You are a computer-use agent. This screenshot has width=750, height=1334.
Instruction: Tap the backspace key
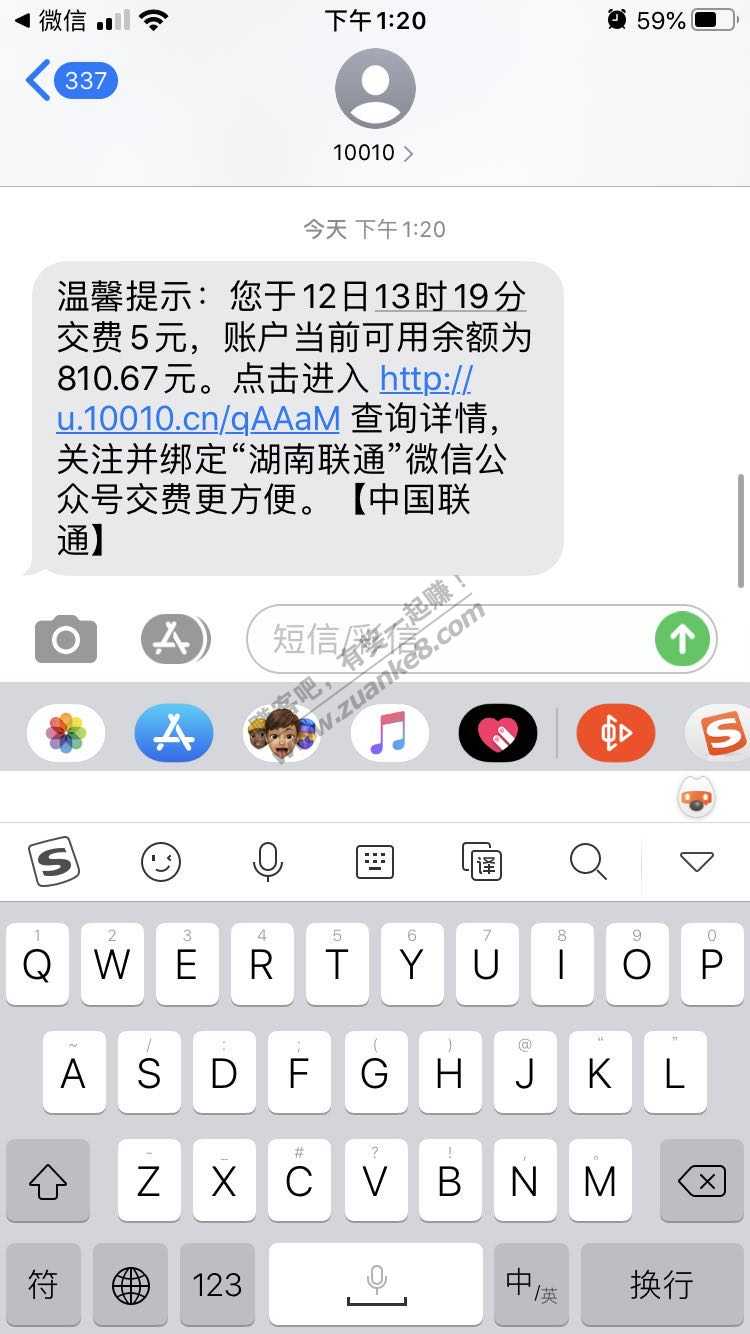pos(701,1181)
